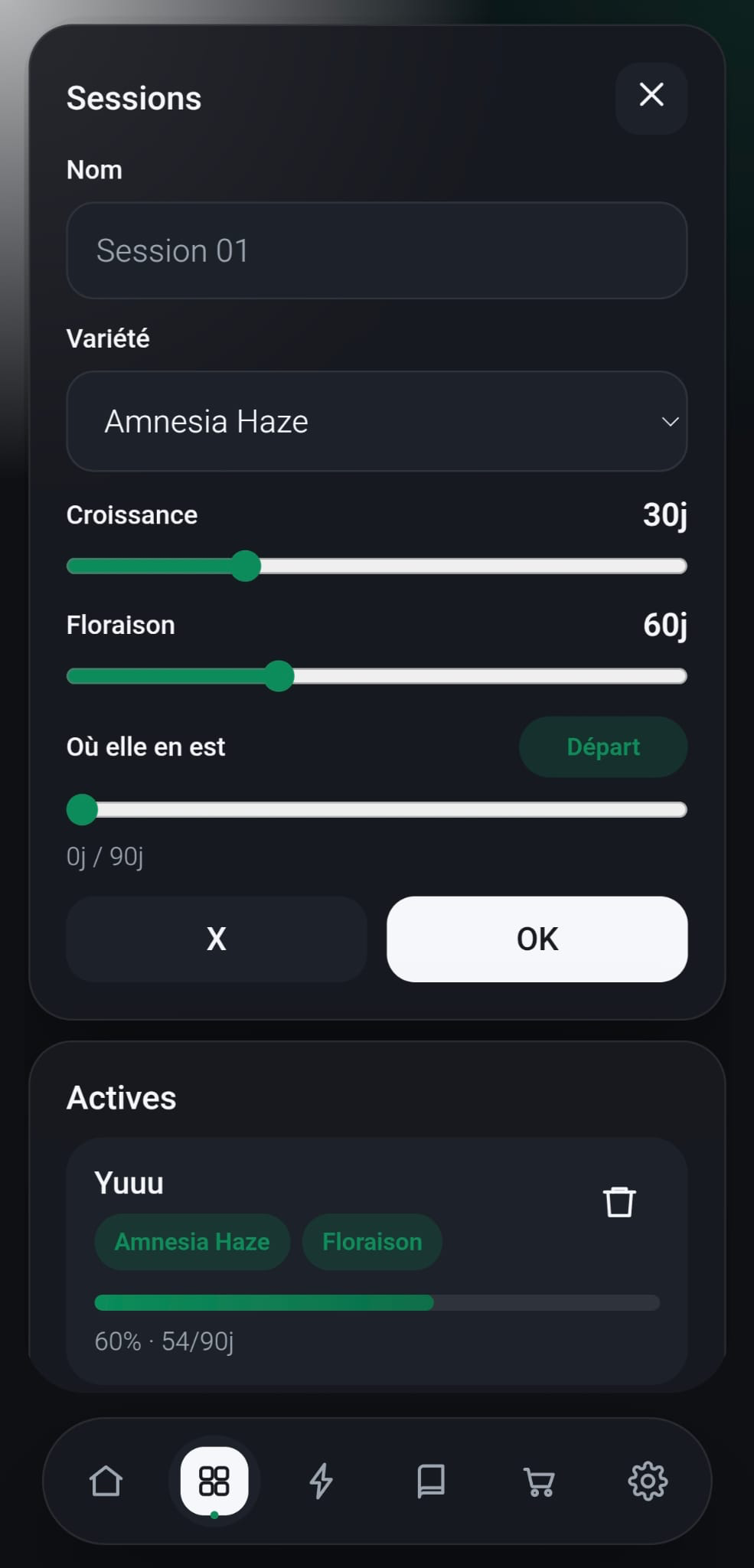This screenshot has width=754, height=1568.
Task: Tap the lightning bolt quick actions icon
Action: pos(322,1480)
